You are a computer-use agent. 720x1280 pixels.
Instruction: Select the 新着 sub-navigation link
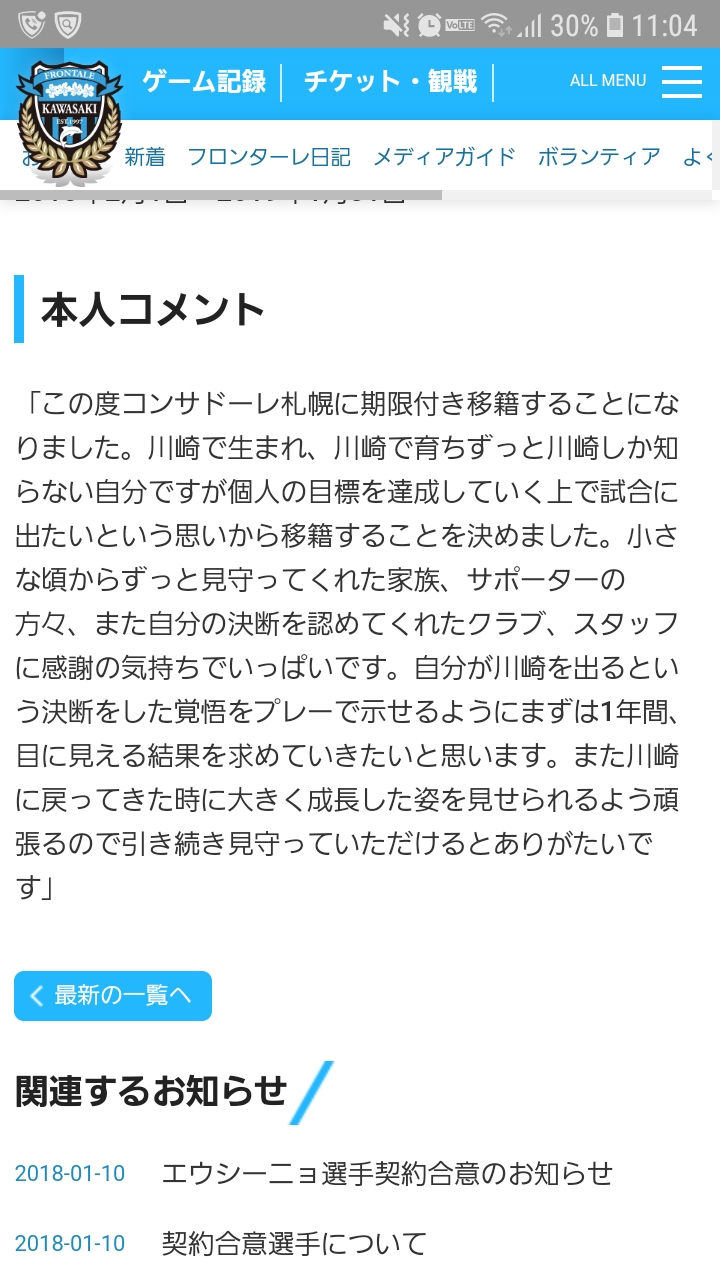[145, 157]
